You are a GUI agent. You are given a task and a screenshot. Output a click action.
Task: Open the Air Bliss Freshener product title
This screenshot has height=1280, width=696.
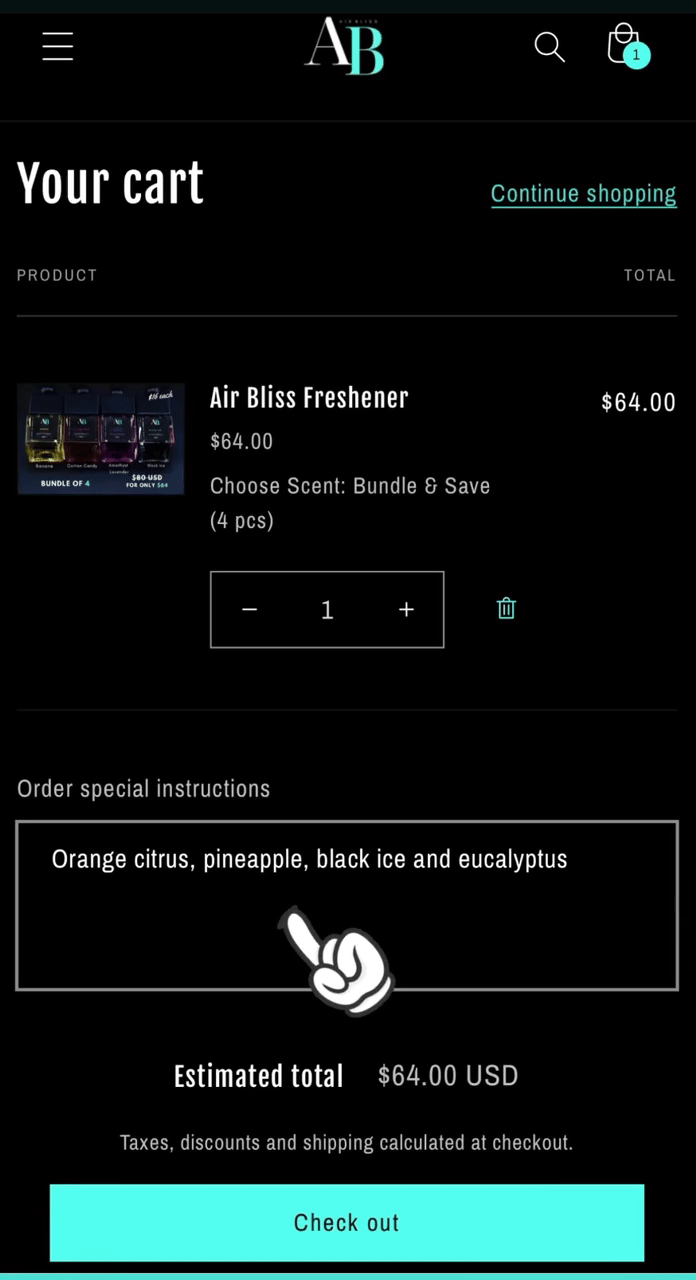pyautogui.click(x=309, y=398)
